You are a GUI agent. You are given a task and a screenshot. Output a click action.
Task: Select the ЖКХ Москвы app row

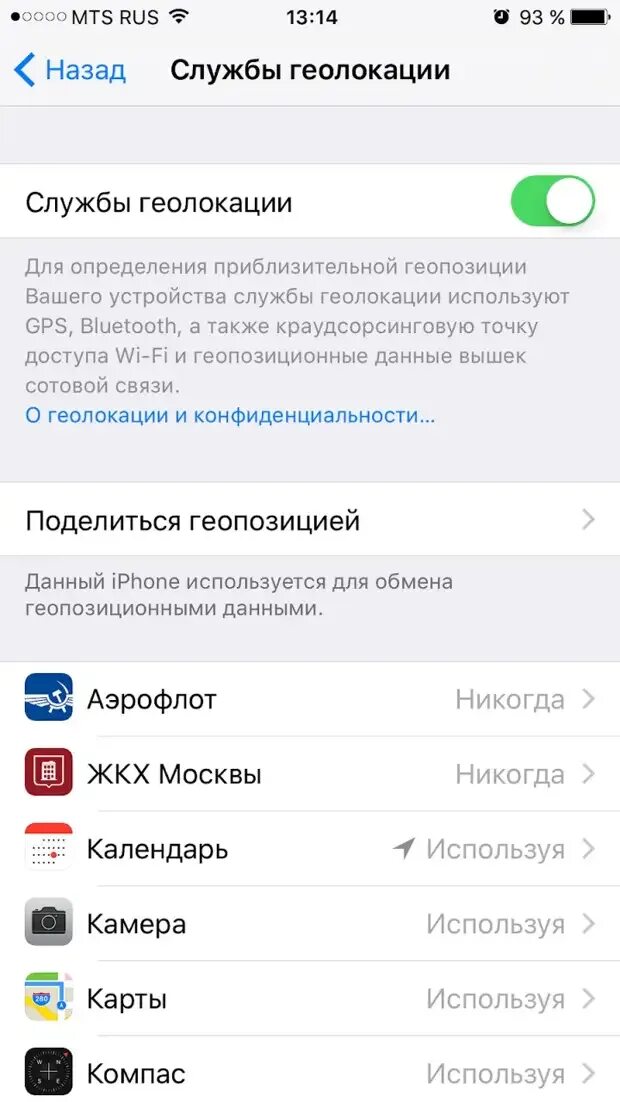click(310, 774)
